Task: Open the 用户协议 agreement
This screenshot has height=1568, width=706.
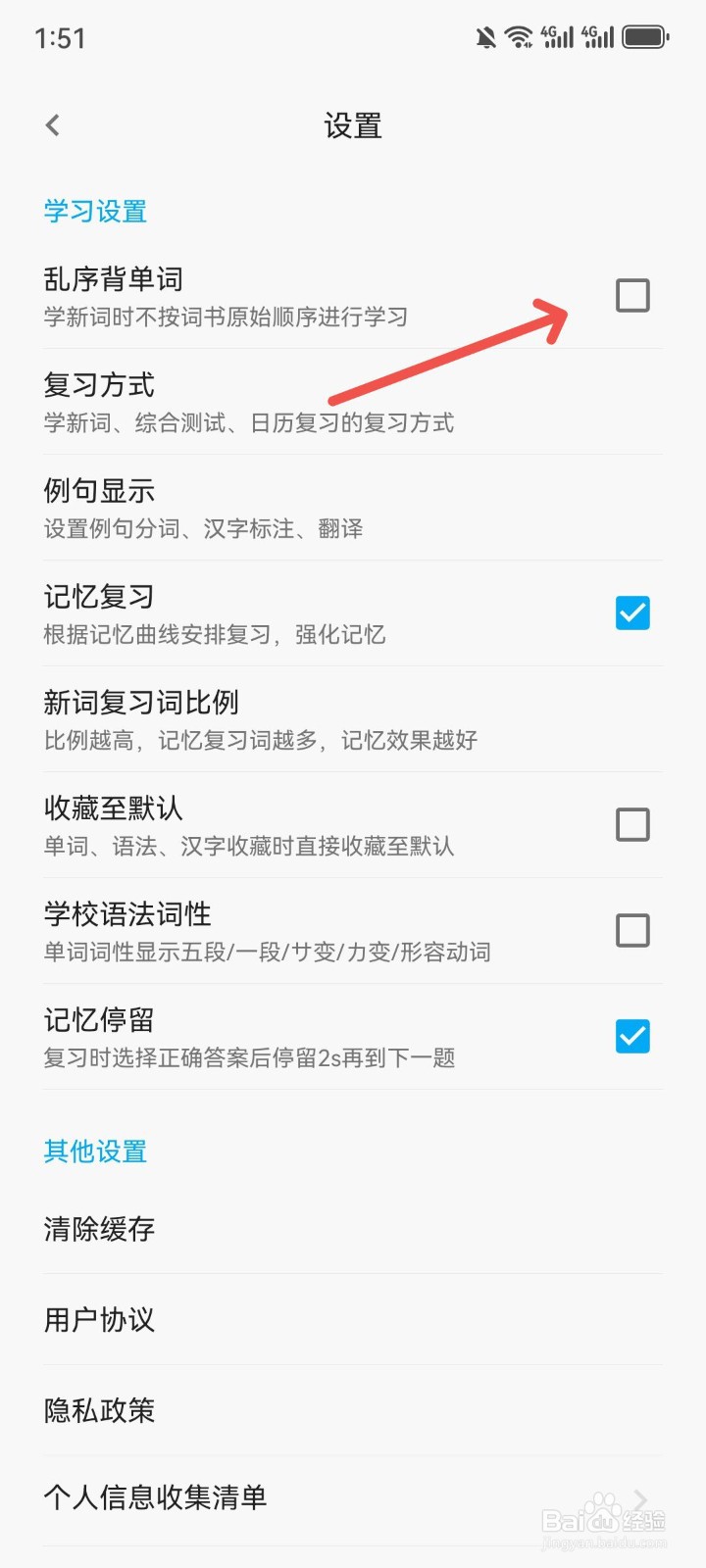Action: click(353, 1320)
